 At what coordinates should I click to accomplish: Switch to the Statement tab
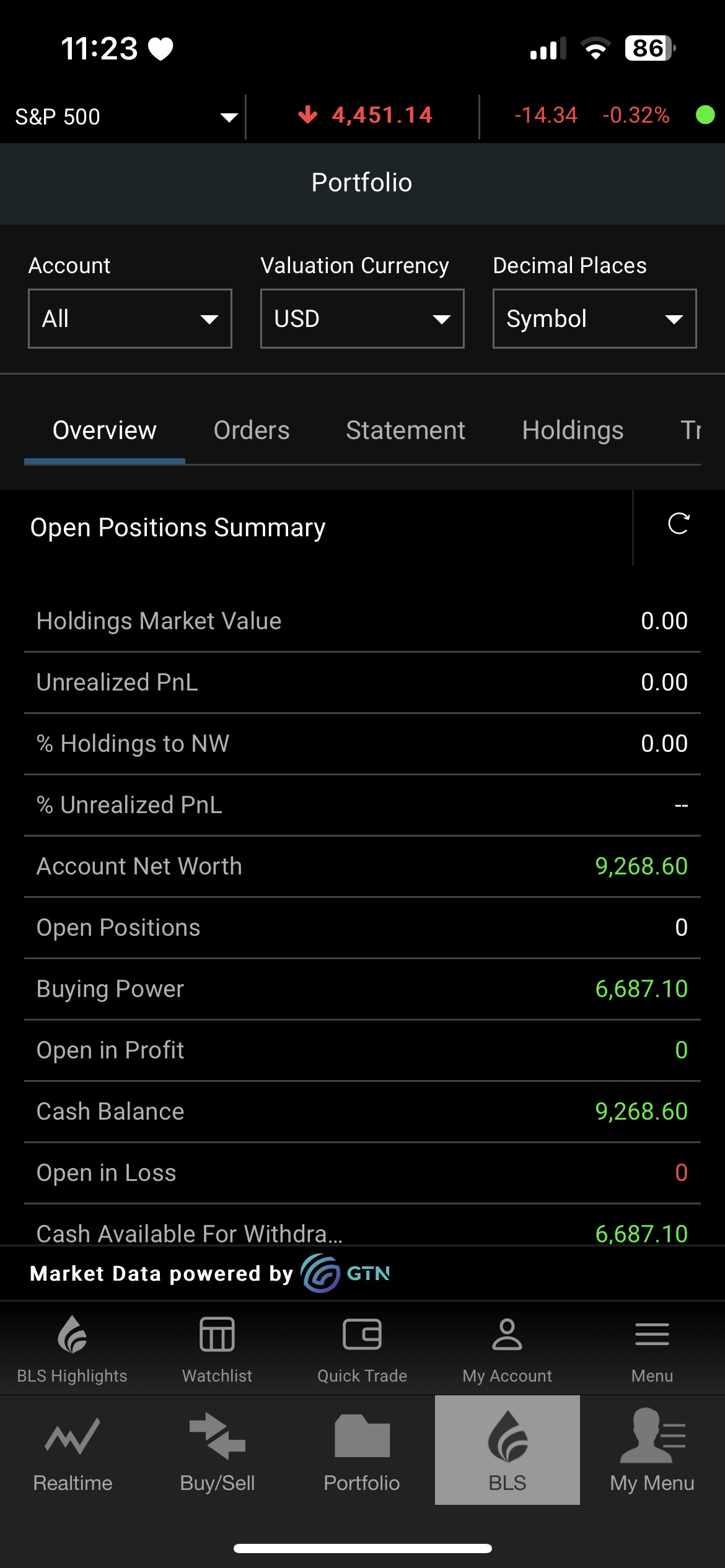[405, 430]
